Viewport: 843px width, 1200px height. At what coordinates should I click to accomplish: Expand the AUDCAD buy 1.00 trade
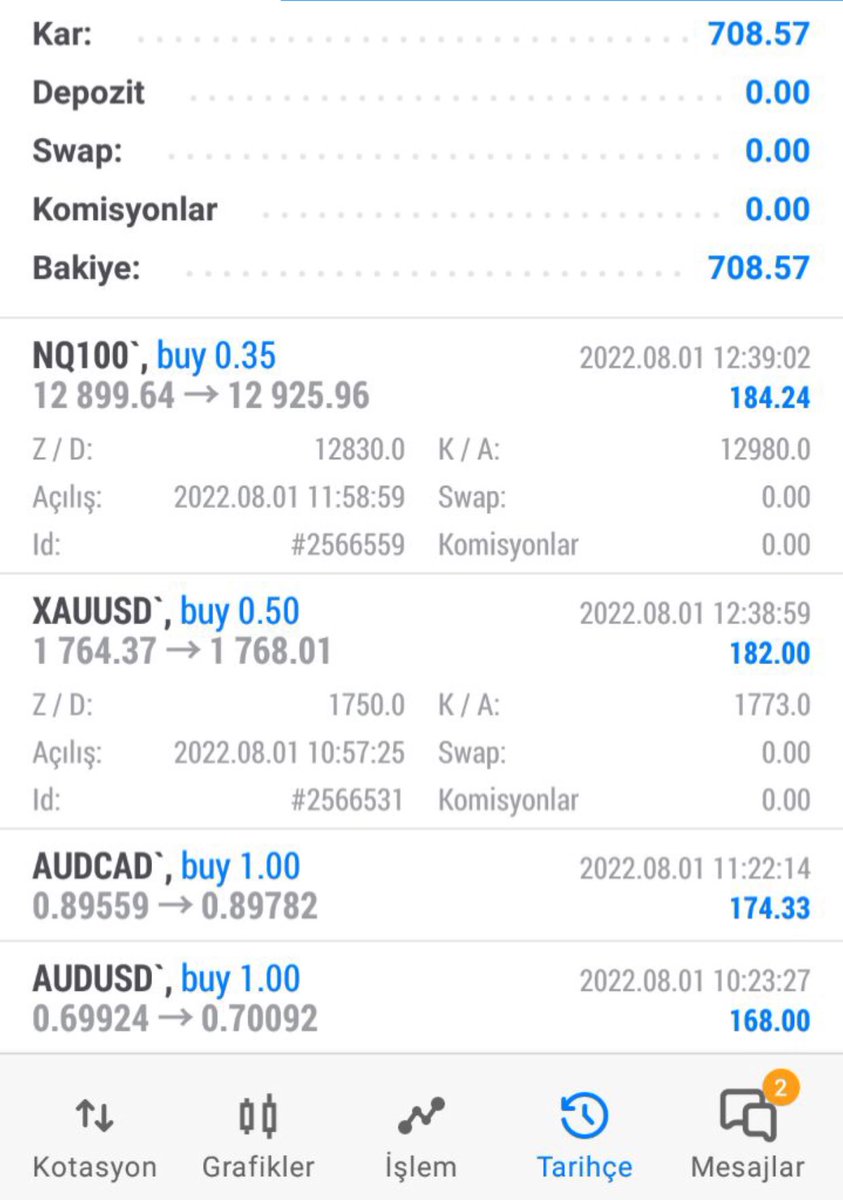pos(421,886)
